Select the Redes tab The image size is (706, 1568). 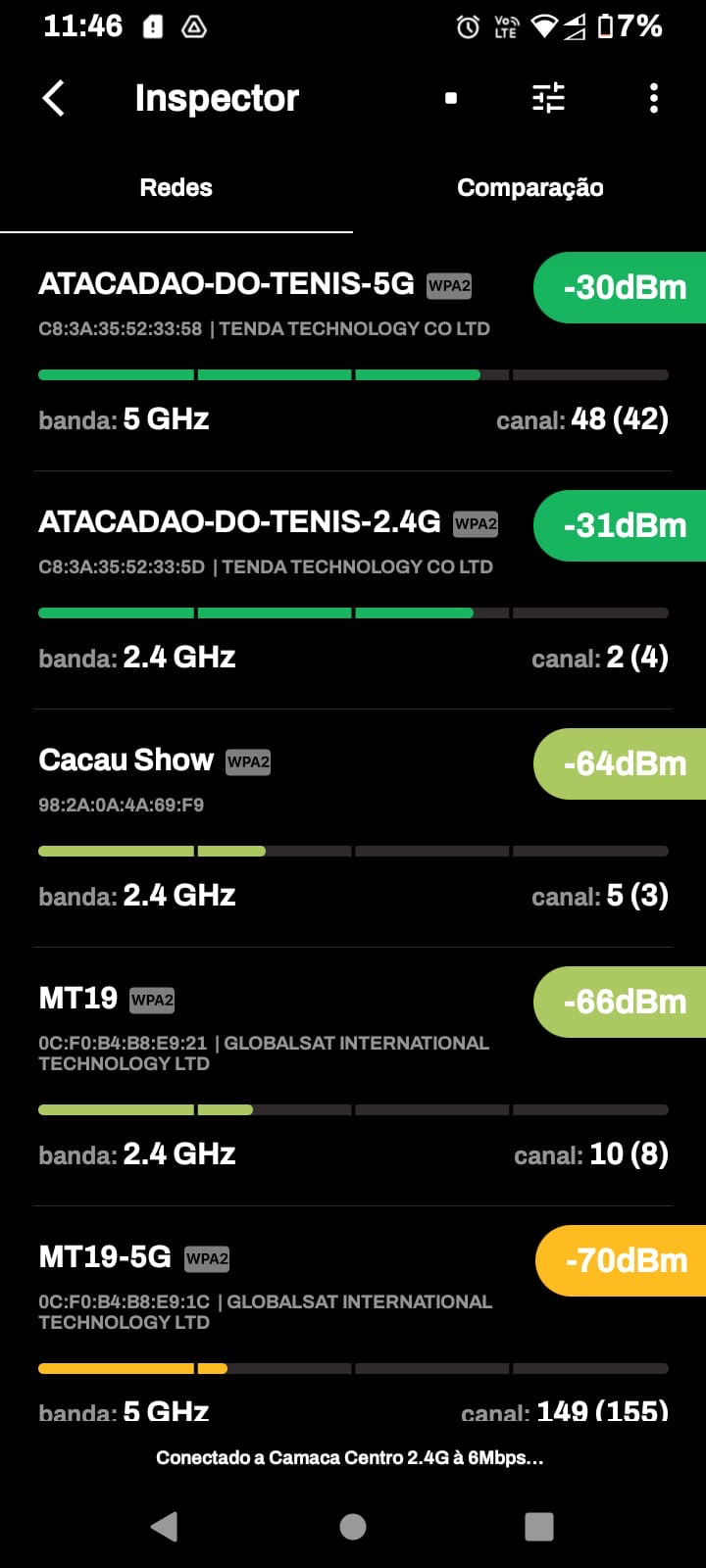176,187
